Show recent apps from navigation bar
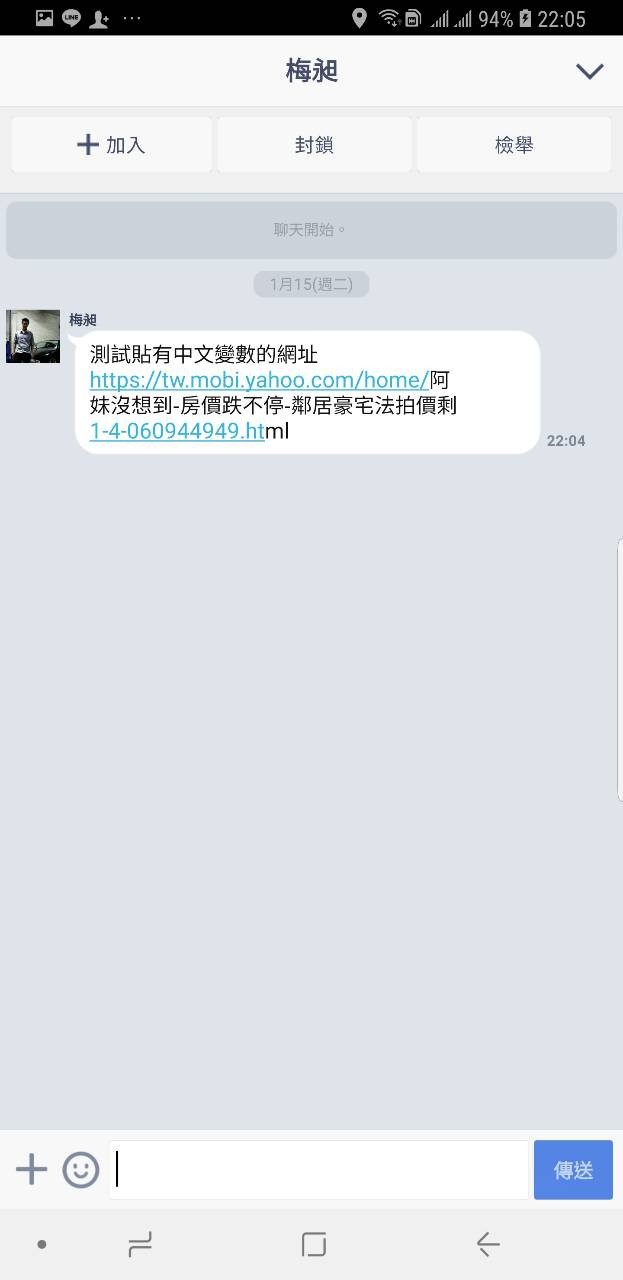Screen dimensions: 623x1280 click(140, 1244)
